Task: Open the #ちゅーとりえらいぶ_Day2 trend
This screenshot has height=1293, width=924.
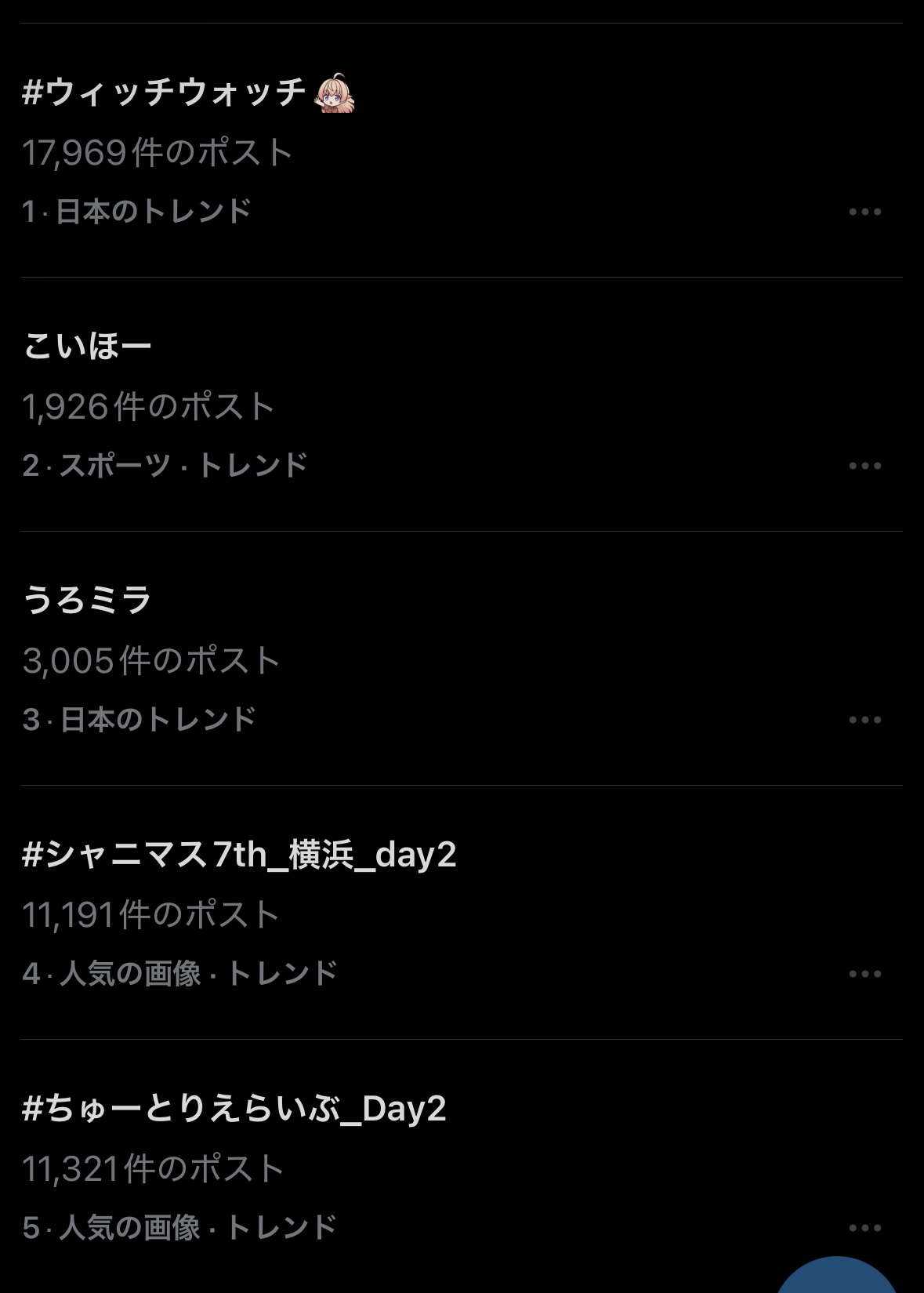Action: [x=234, y=1109]
